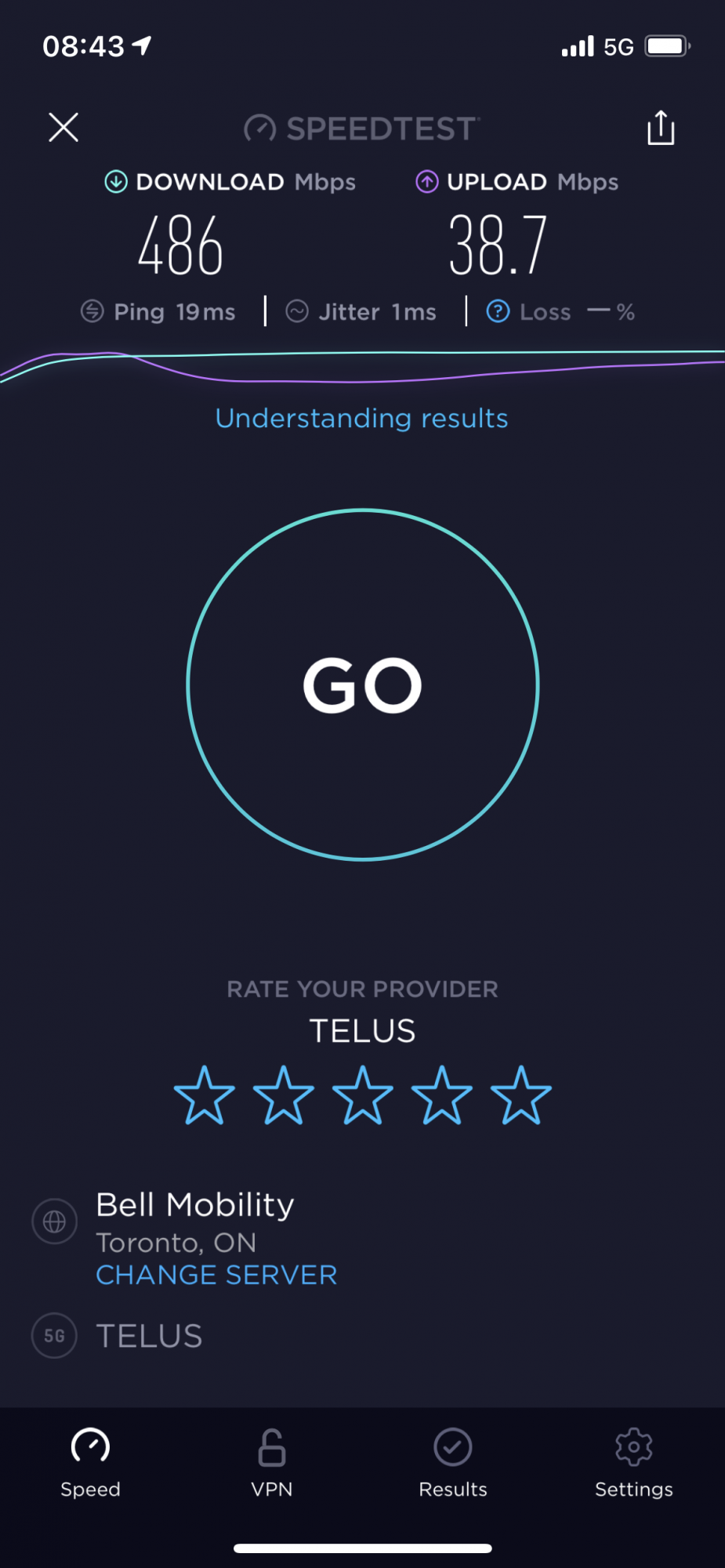Close the speed test results
The image size is (725, 1568).
pyautogui.click(x=63, y=127)
